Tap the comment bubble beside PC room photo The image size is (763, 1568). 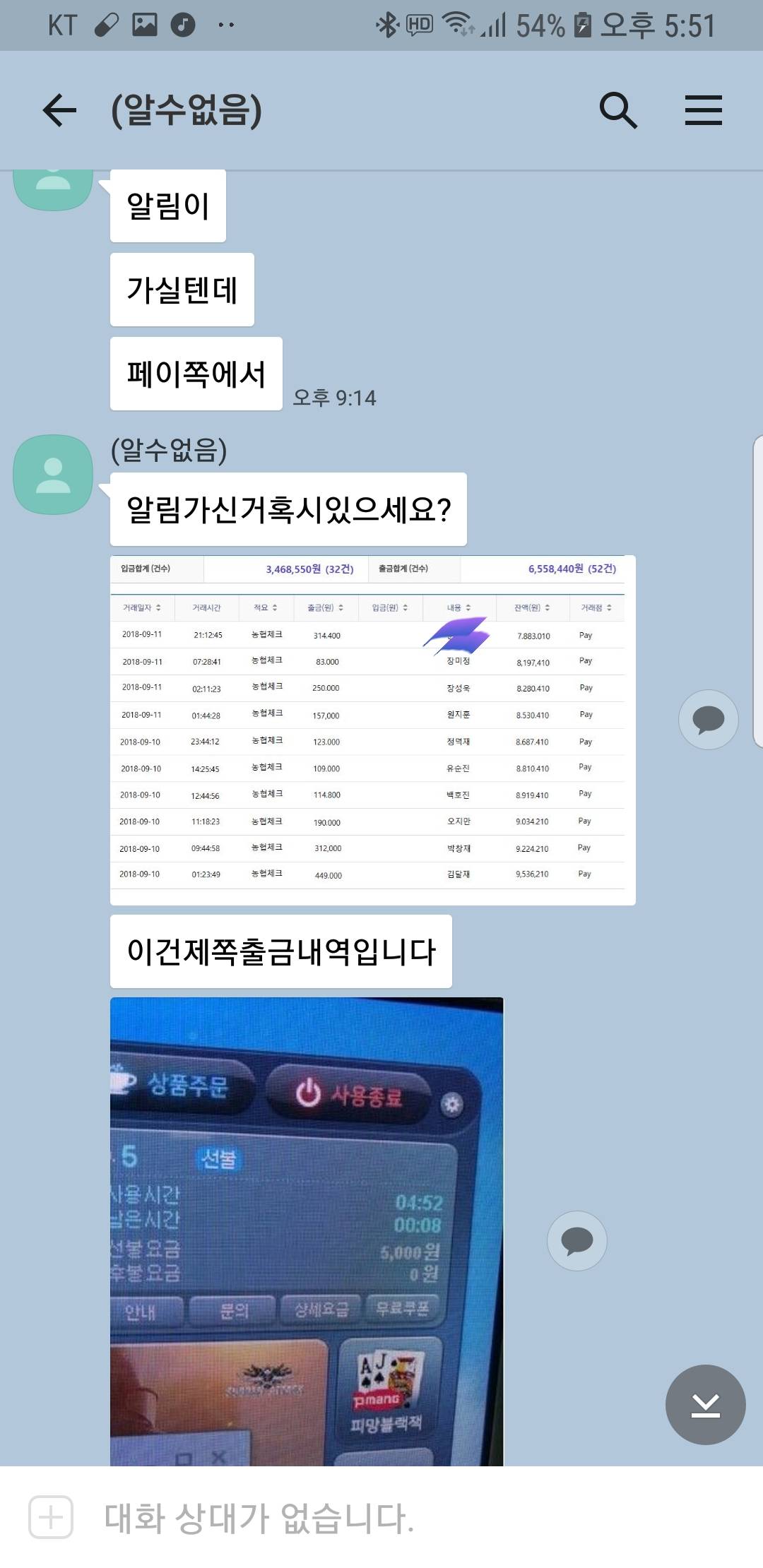[576, 1241]
